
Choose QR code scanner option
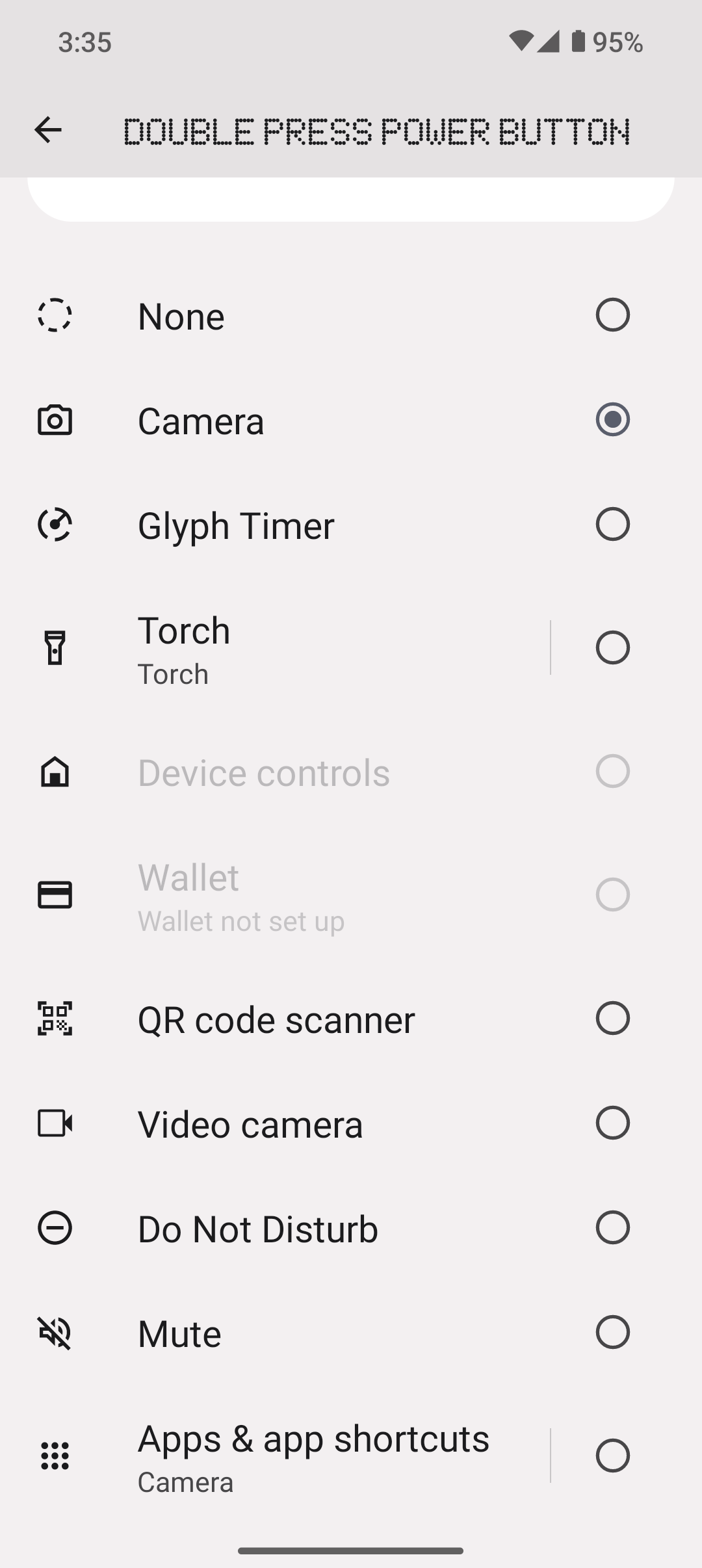click(612, 1019)
